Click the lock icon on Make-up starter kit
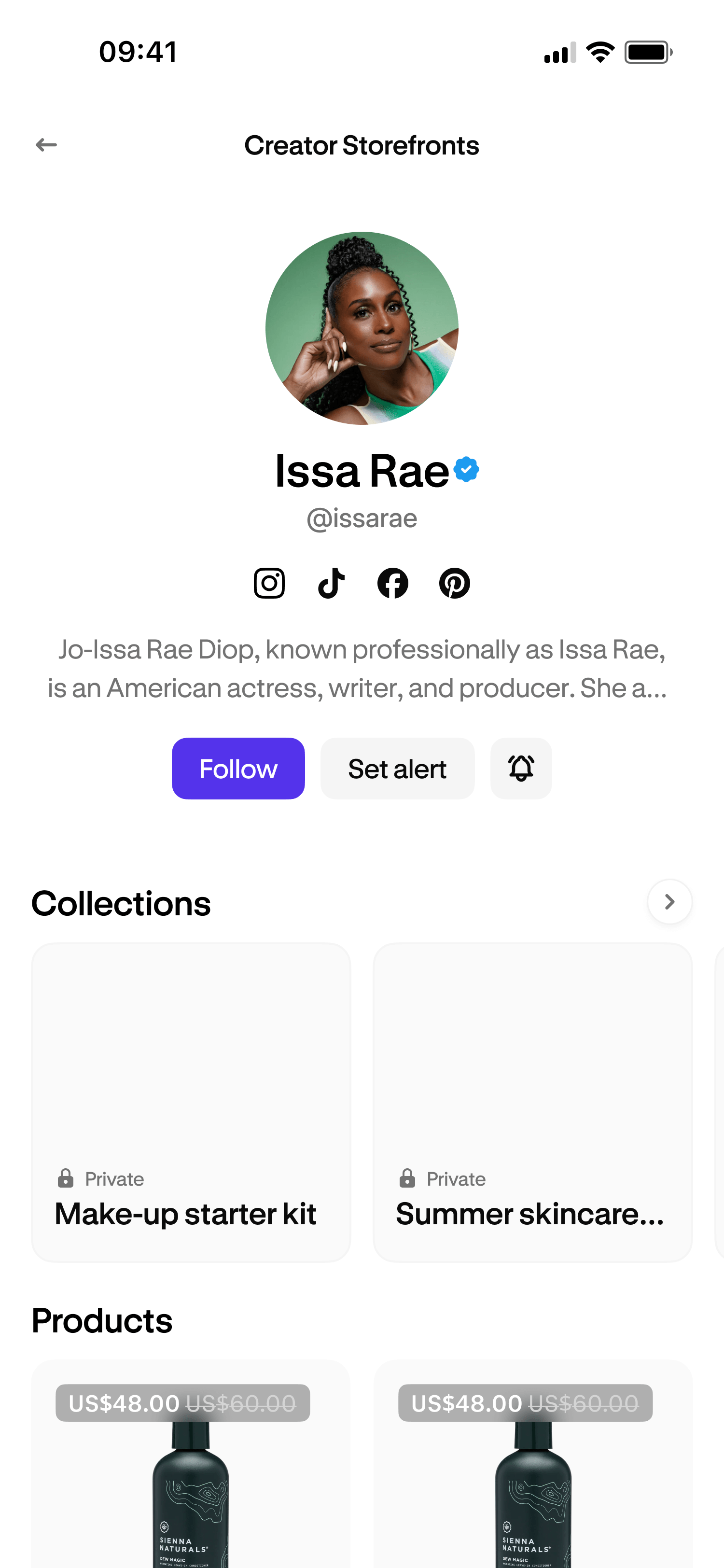This screenshot has height=1568, width=724. pos(66,1178)
